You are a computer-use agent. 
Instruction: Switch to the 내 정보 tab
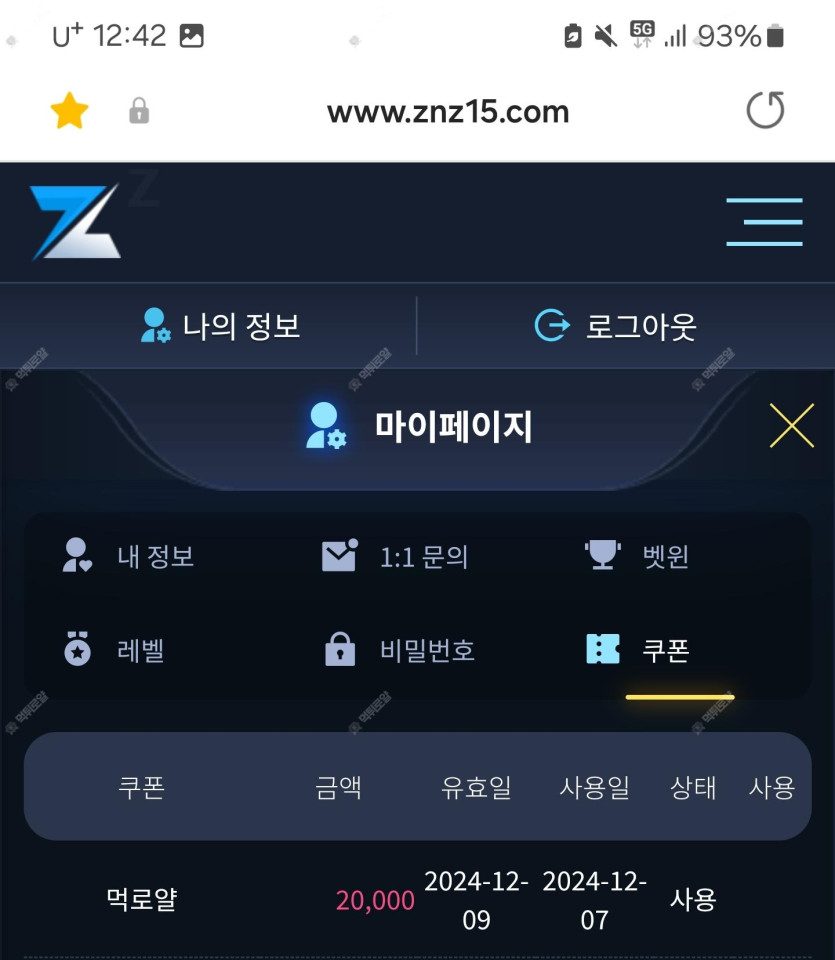coord(129,555)
